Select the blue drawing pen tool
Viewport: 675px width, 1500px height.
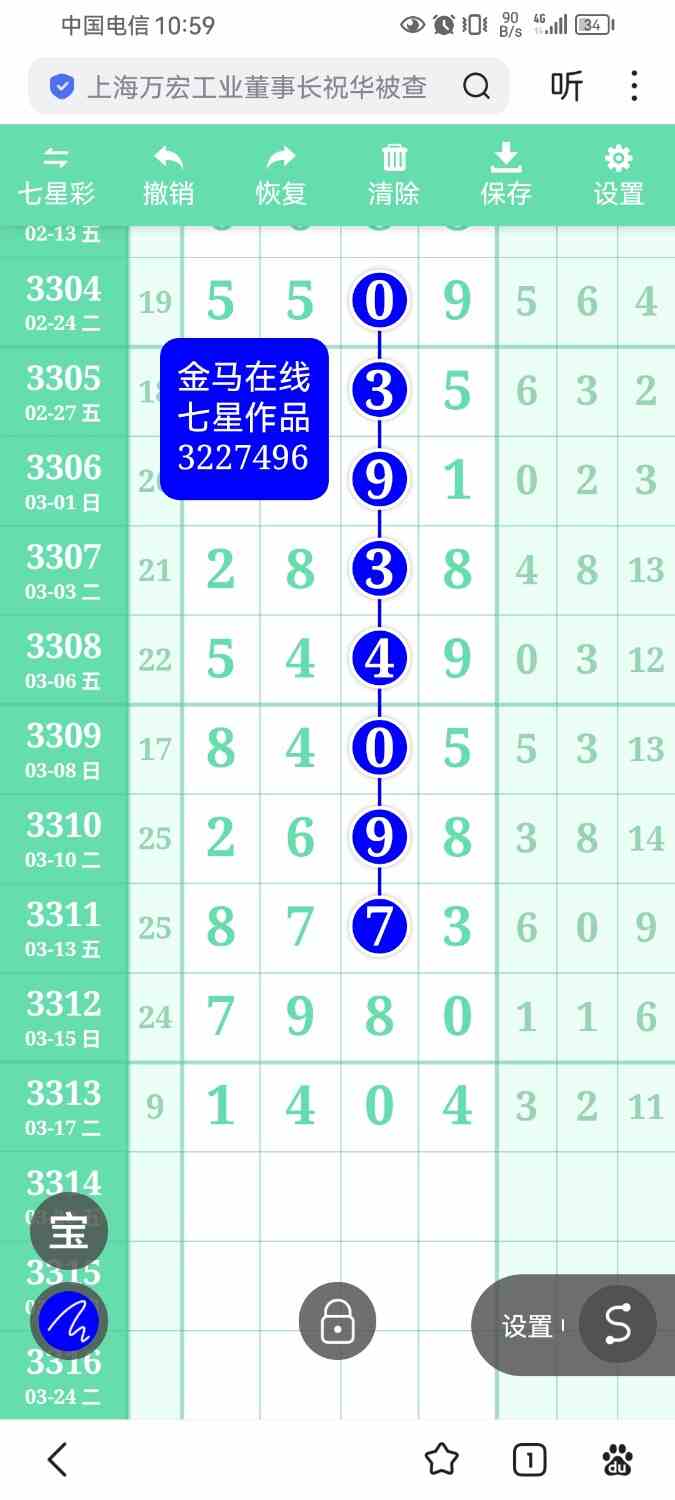(68, 1322)
